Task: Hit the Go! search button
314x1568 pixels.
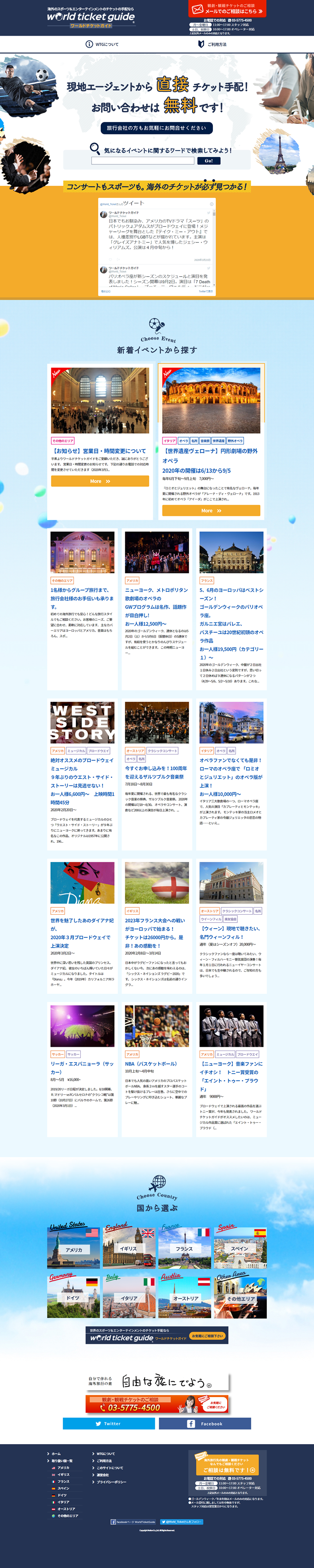Action: (209, 161)
